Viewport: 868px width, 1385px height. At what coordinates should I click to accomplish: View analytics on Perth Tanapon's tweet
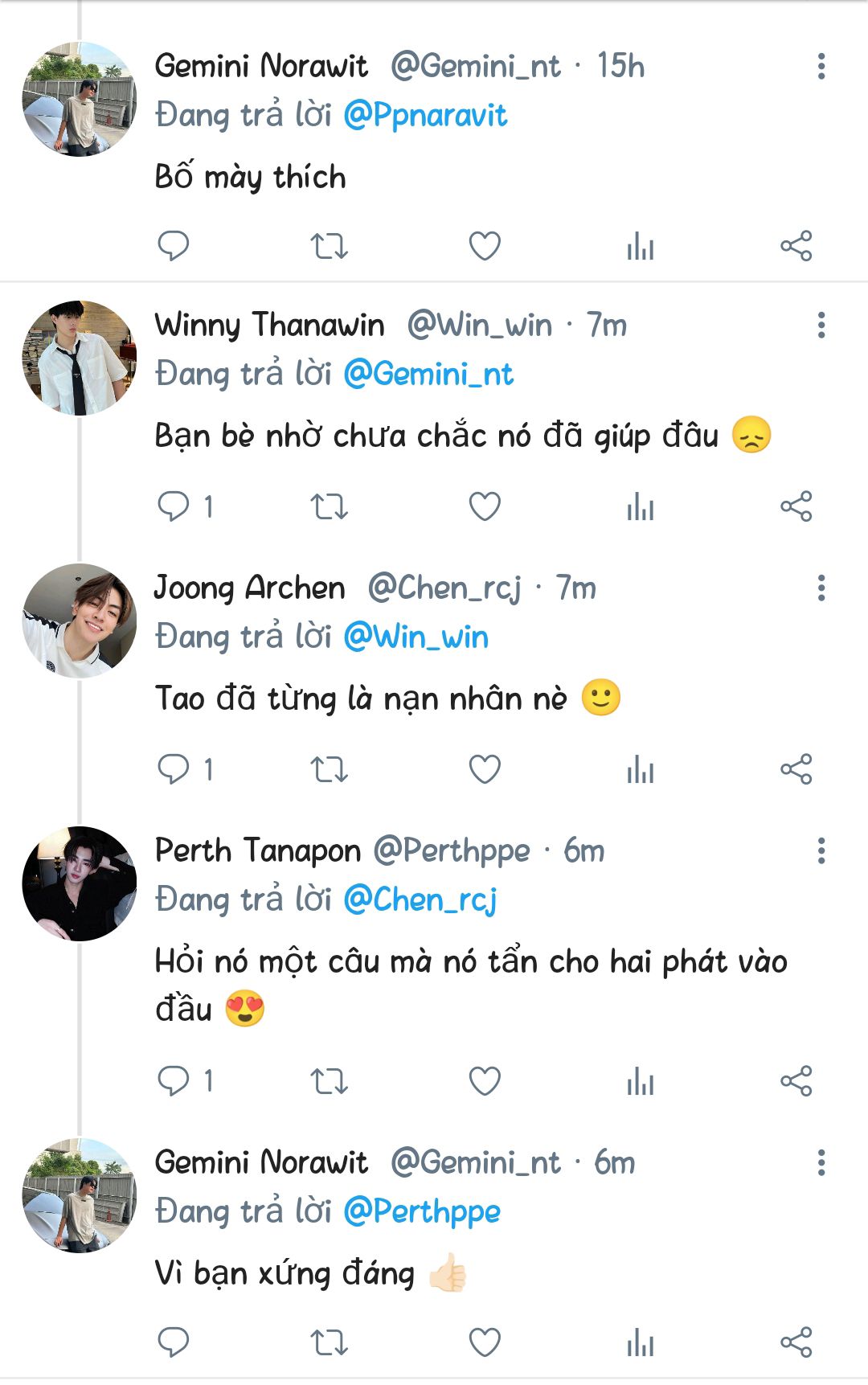coord(641,1081)
